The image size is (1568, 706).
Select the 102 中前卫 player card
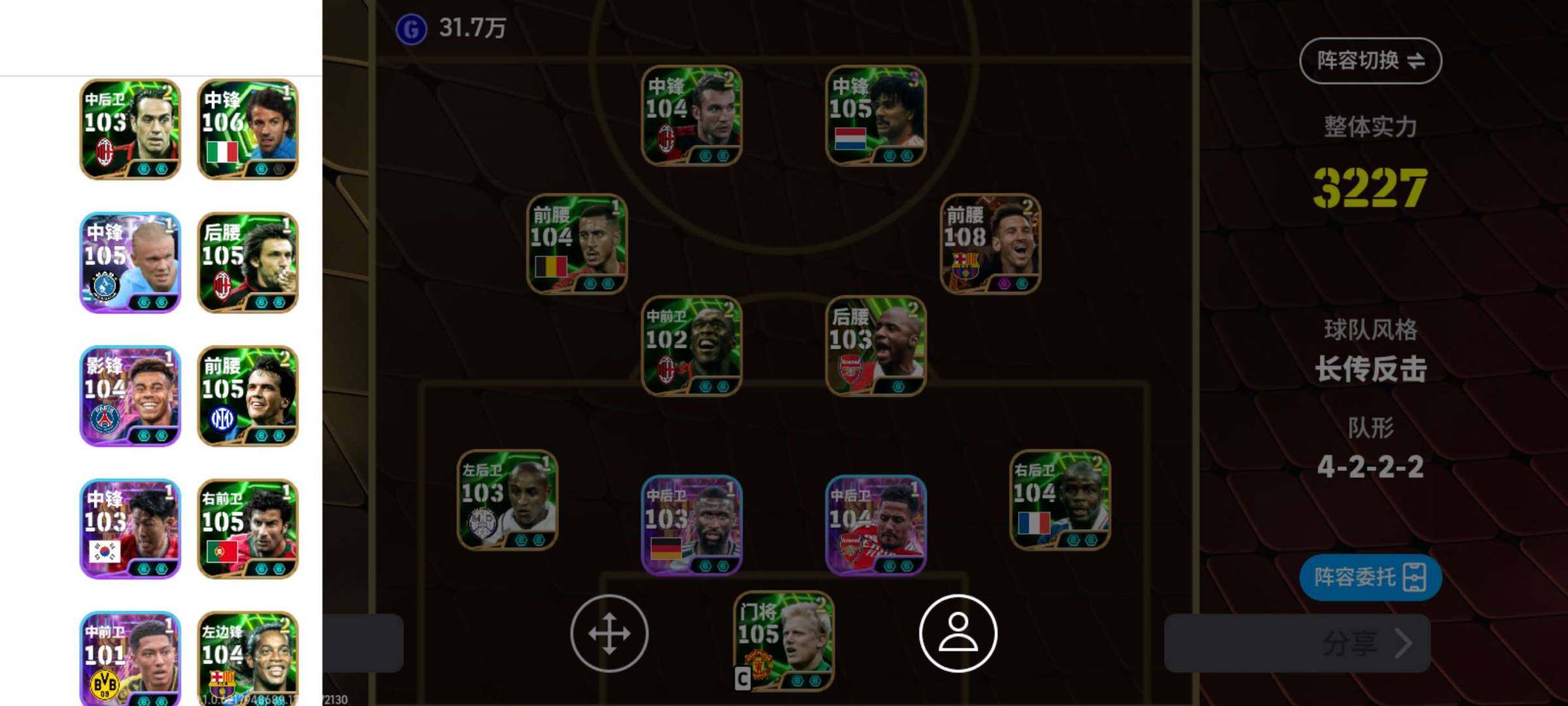(692, 346)
